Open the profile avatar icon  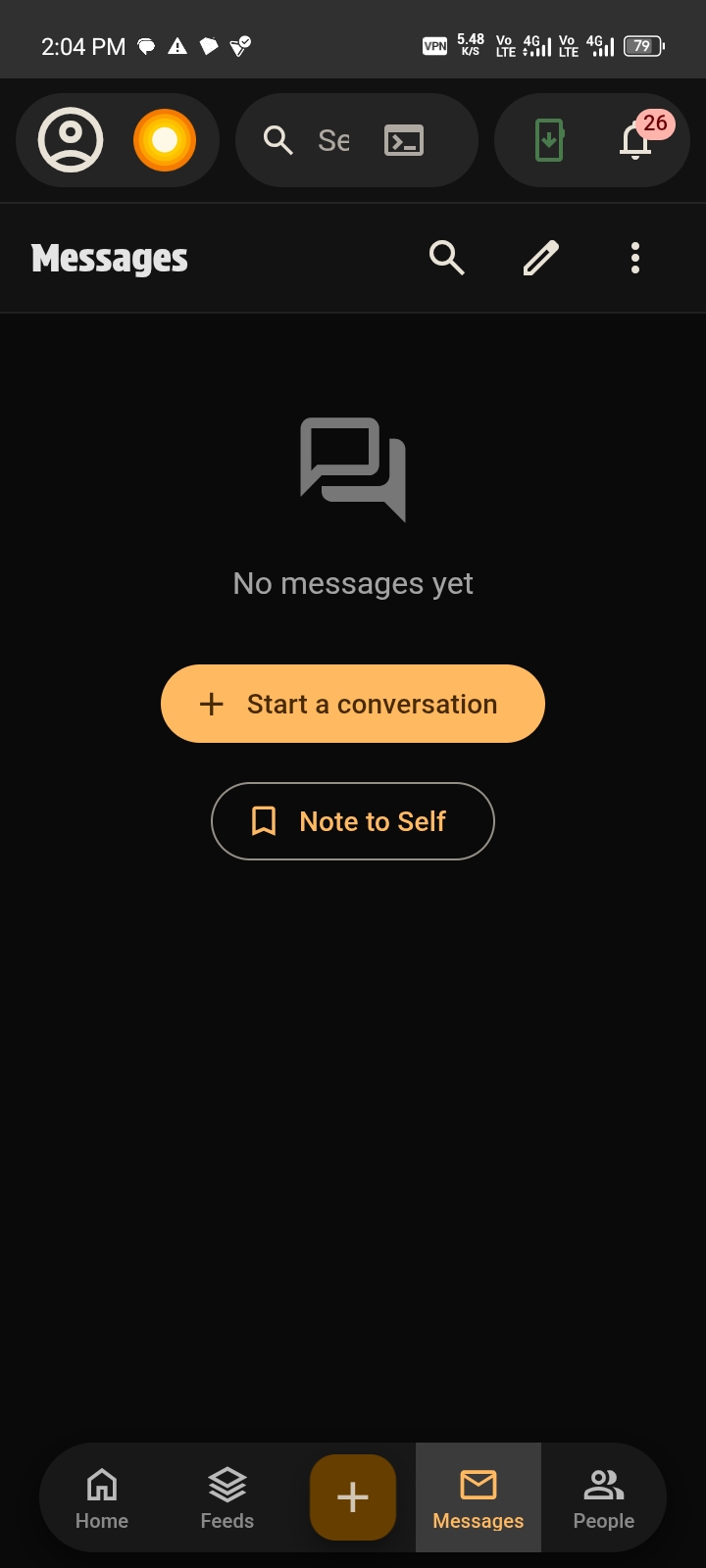71,140
